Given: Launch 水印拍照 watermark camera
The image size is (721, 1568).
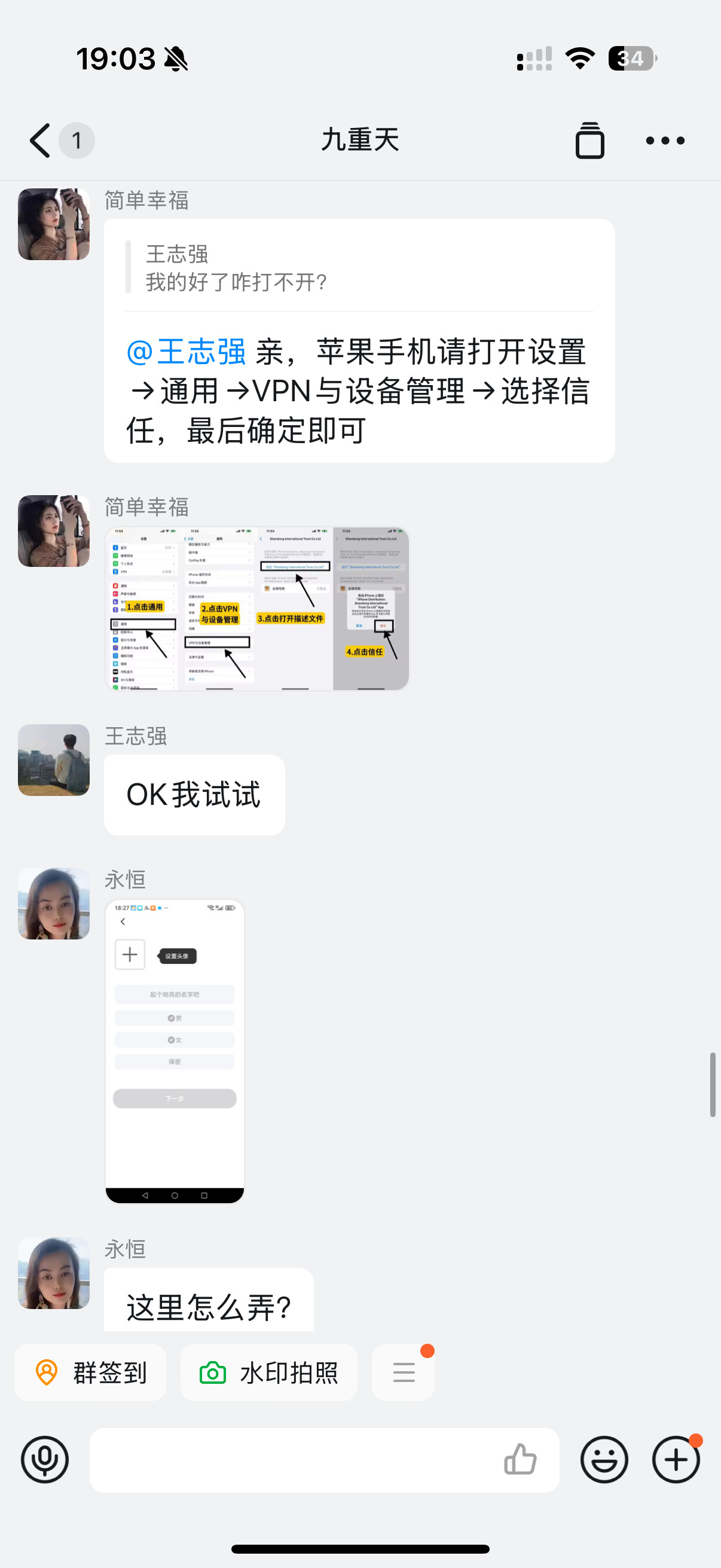Looking at the screenshot, I should 269,1372.
